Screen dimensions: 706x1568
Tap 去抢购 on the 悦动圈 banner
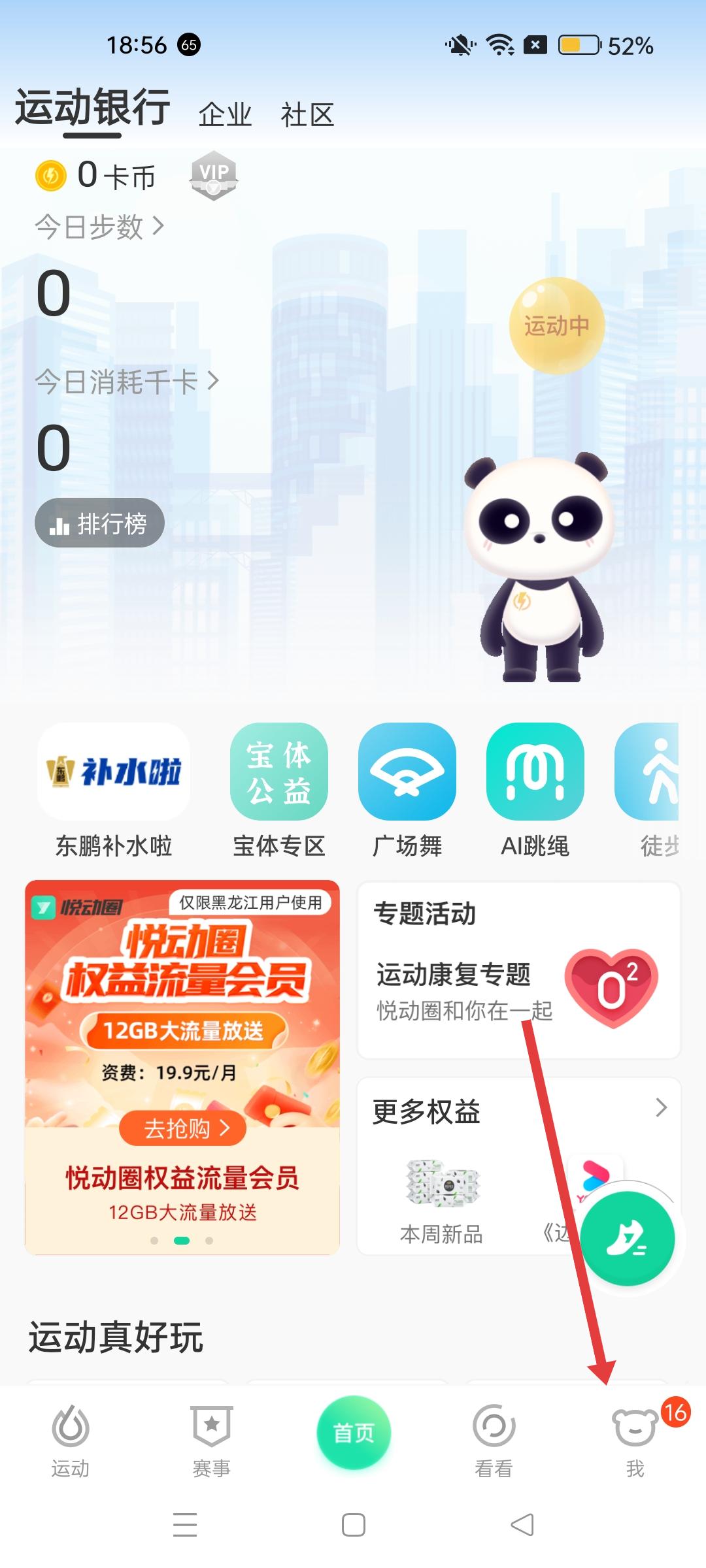click(x=183, y=1128)
